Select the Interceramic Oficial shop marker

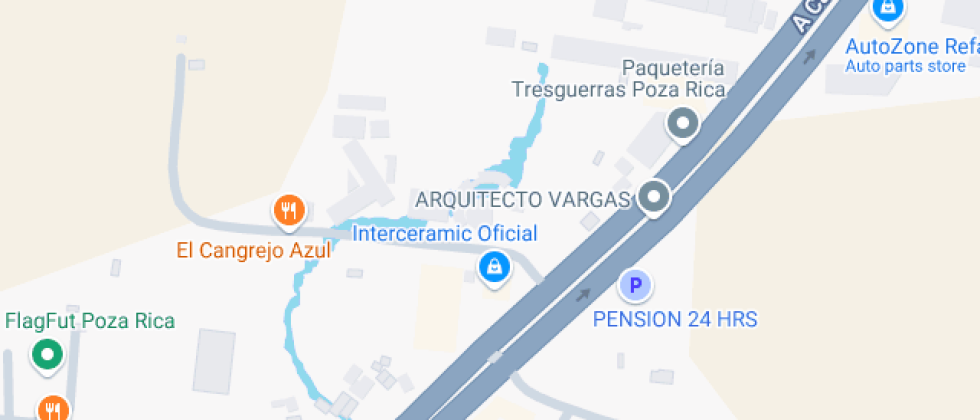(x=494, y=268)
